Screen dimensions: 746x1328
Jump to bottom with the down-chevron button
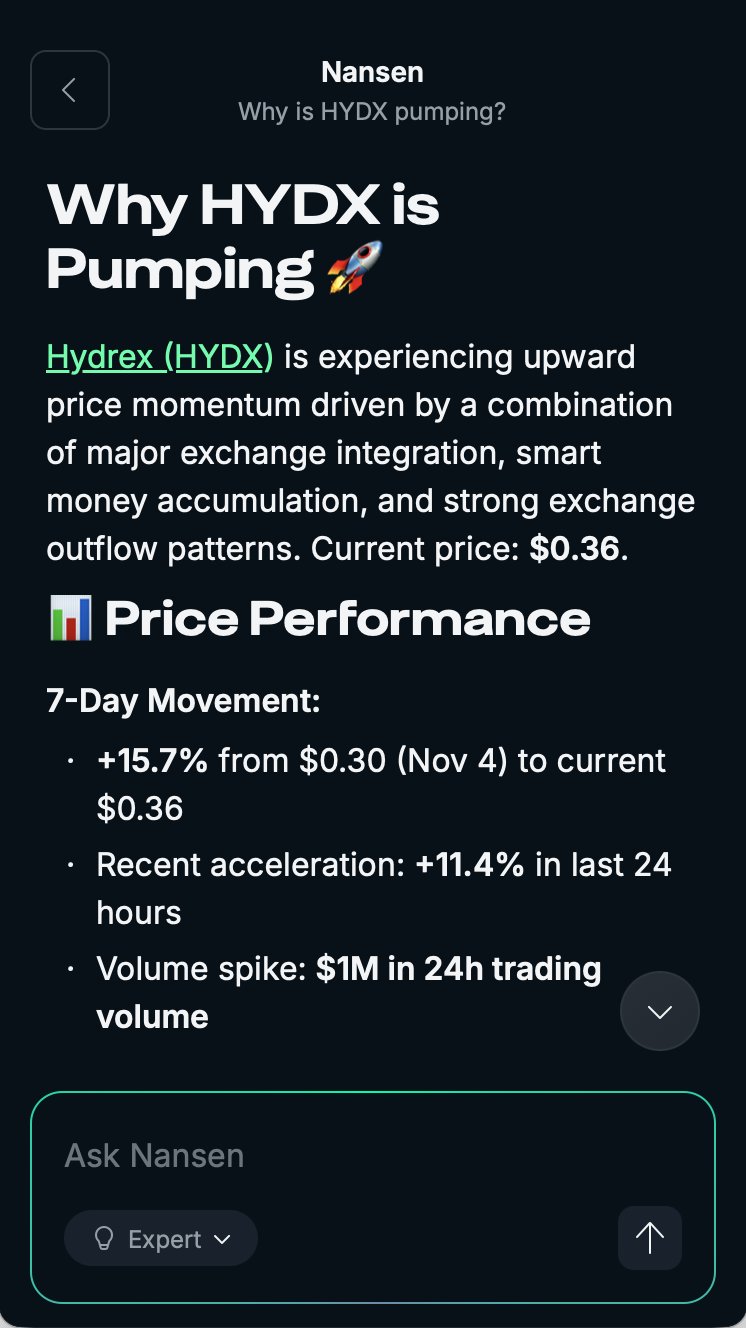(x=659, y=1011)
